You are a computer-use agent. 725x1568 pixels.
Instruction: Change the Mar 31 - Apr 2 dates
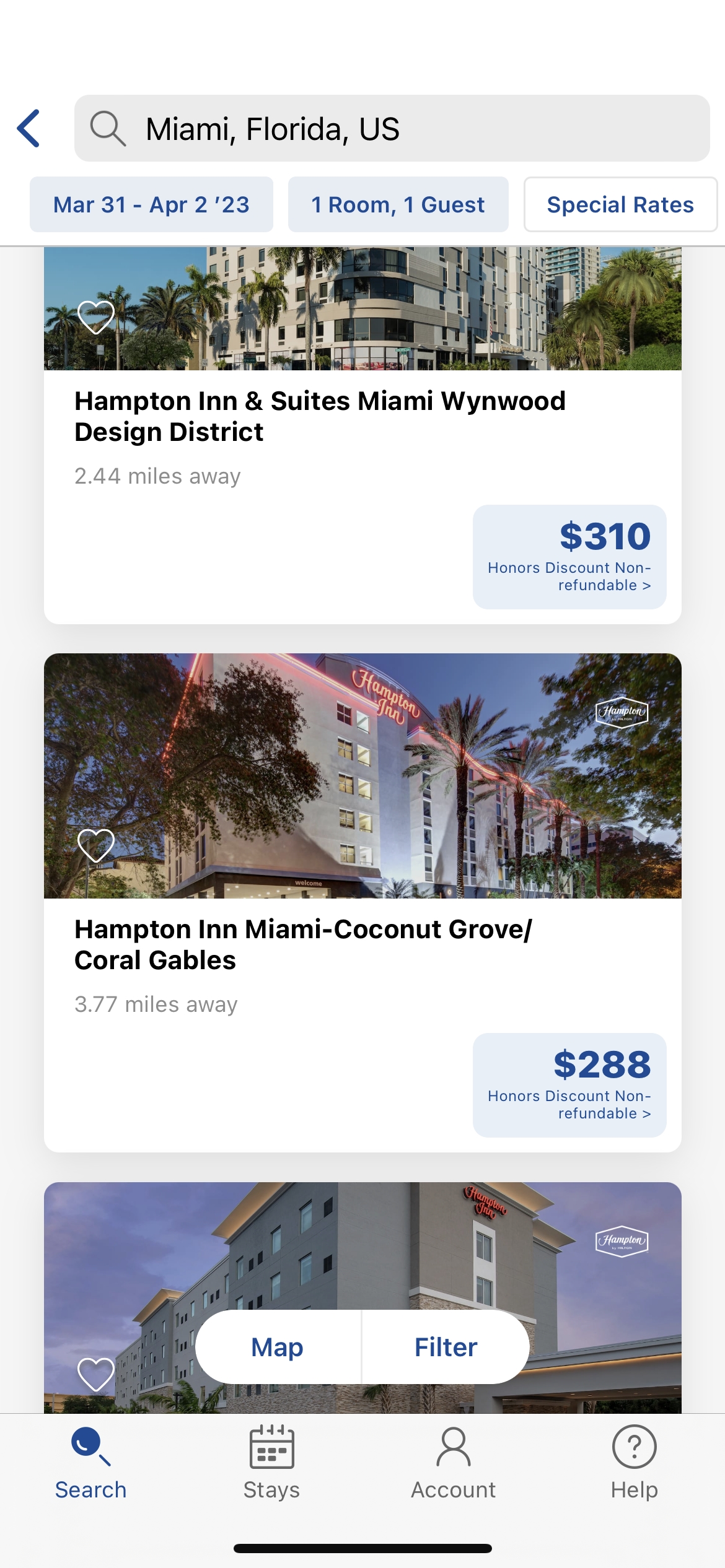click(151, 205)
